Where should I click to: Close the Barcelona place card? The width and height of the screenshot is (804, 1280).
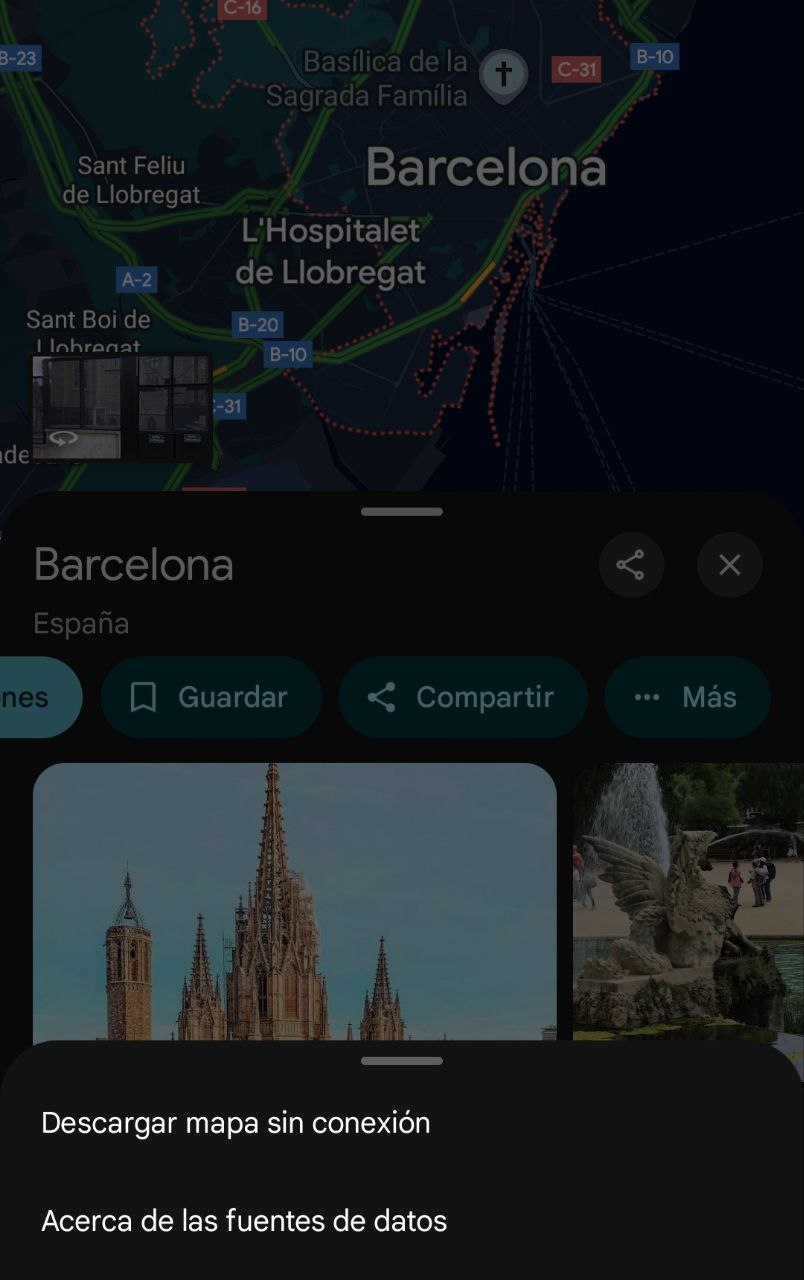pyautogui.click(x=730, y=565)
